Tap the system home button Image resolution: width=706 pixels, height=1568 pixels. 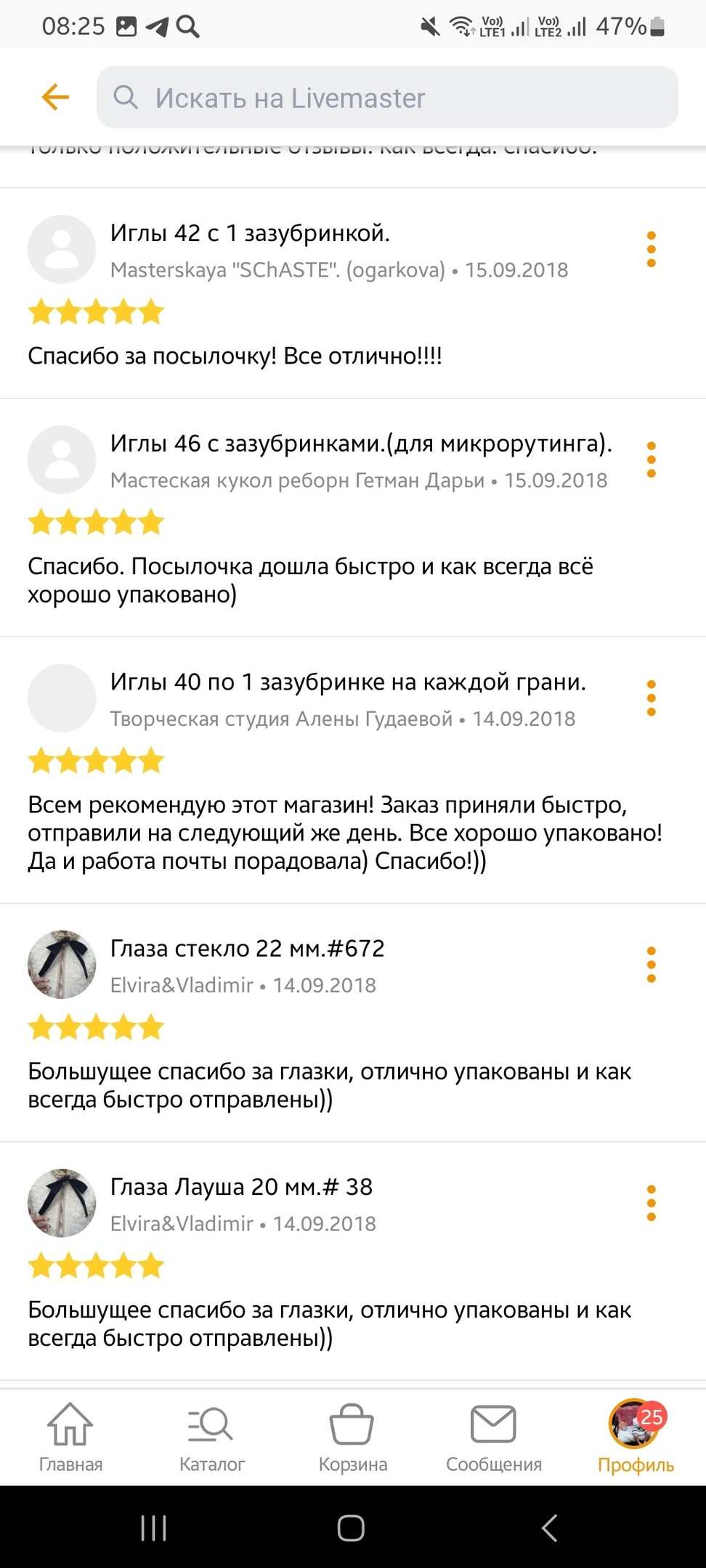point(351,1528)
